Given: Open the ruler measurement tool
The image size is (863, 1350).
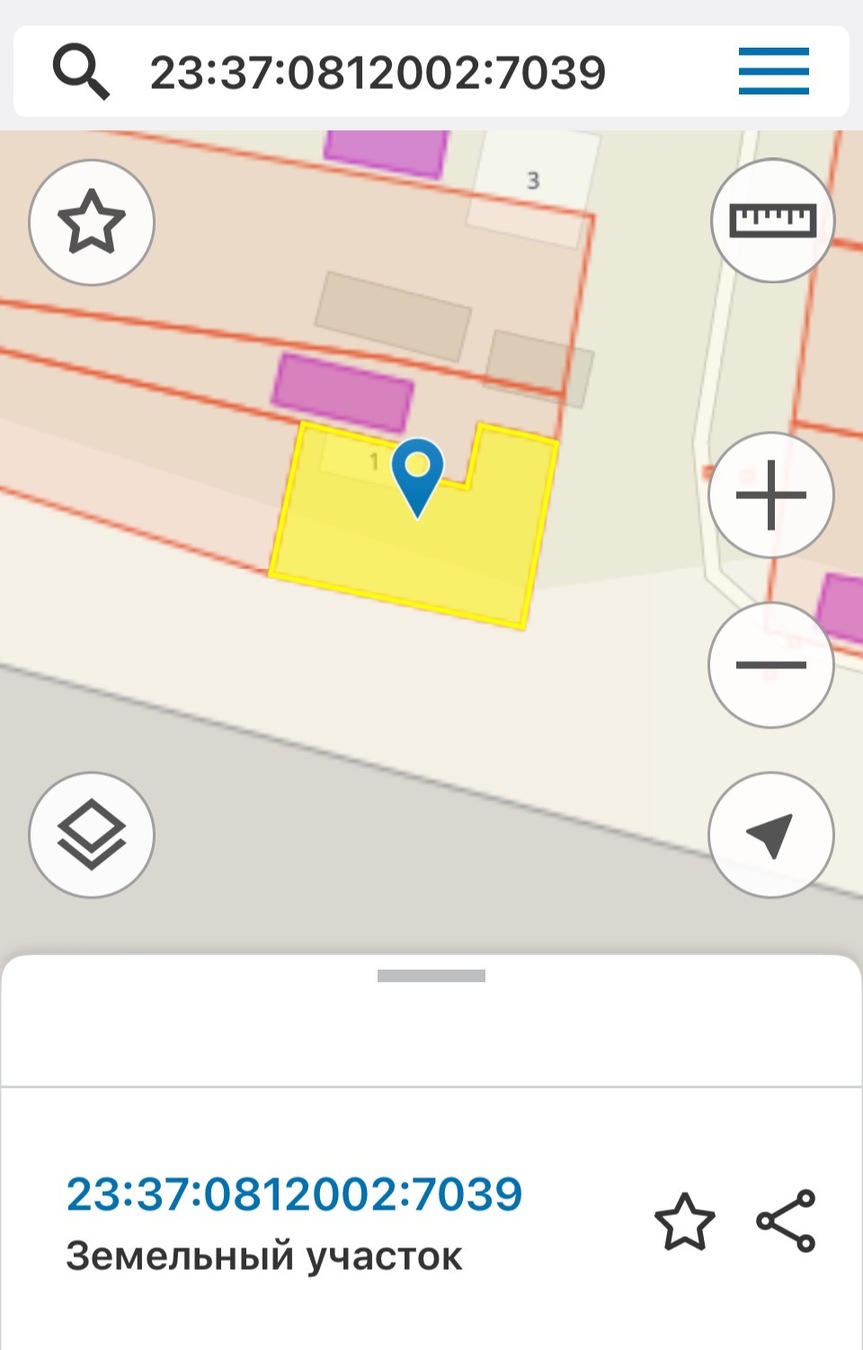Looking at the screenshot, I should click(772, 221).
